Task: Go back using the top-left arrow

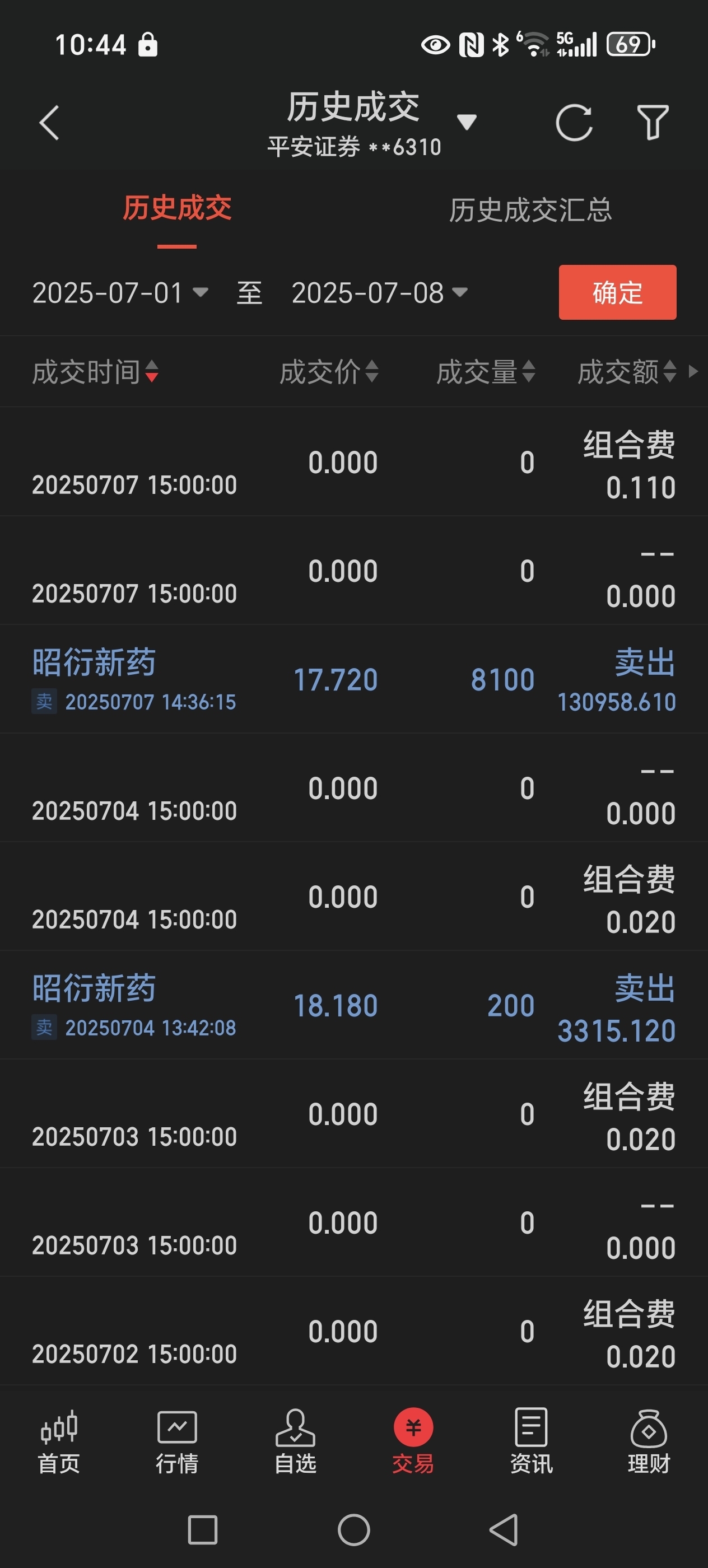Action: point(49,123)
